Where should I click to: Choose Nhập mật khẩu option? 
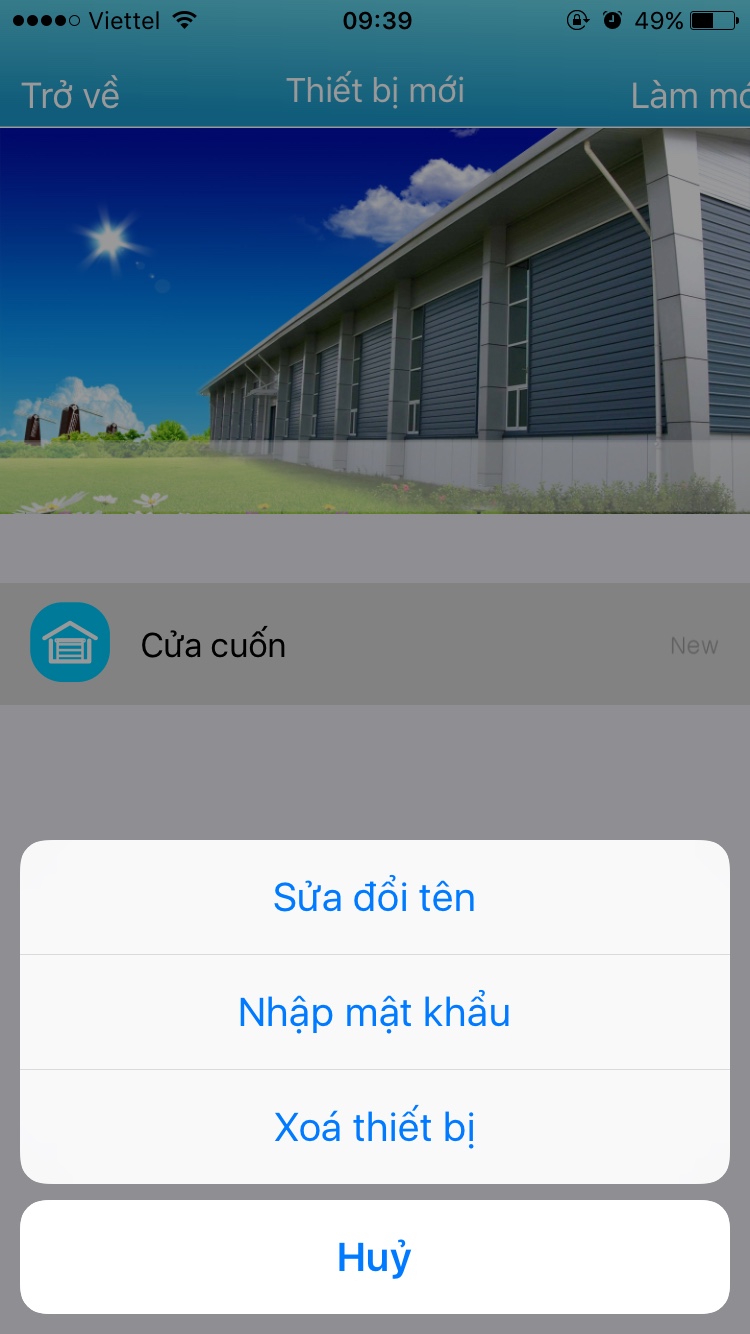coord(374,1013)
